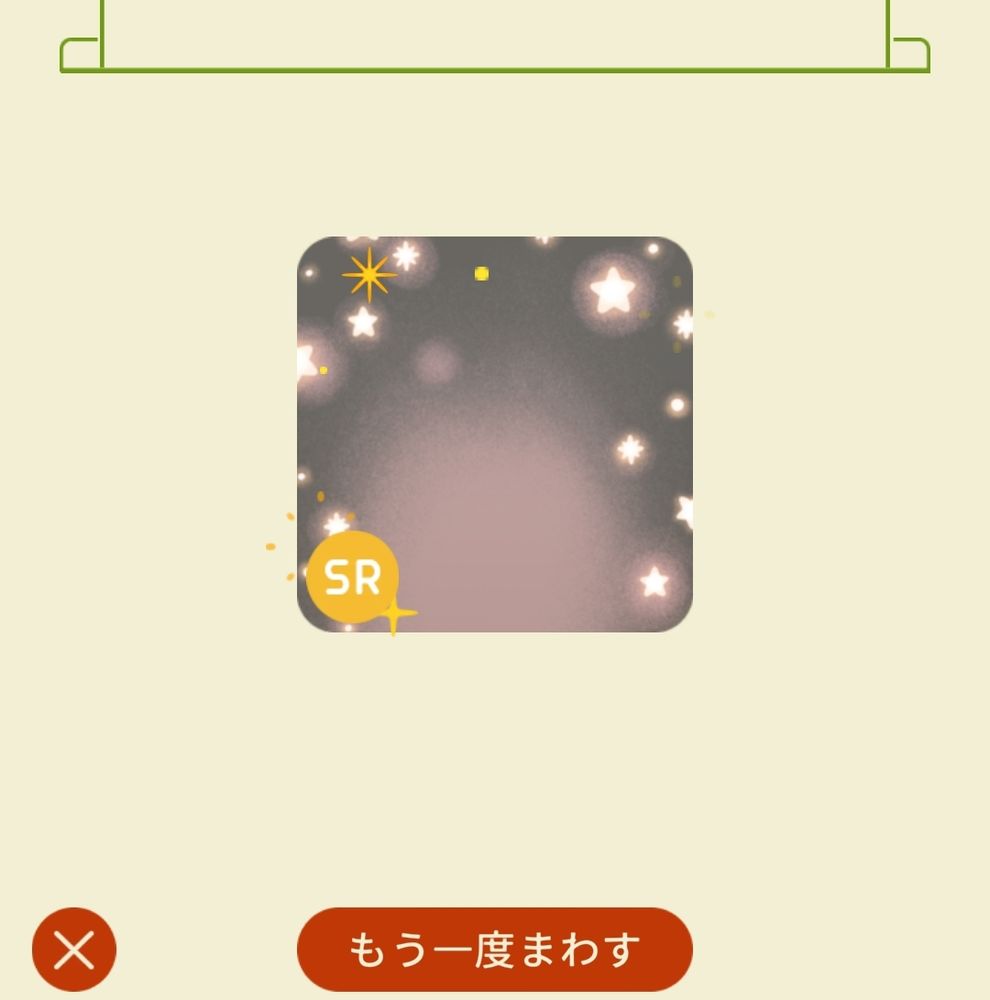Close the result screen with X

[74, 949]
